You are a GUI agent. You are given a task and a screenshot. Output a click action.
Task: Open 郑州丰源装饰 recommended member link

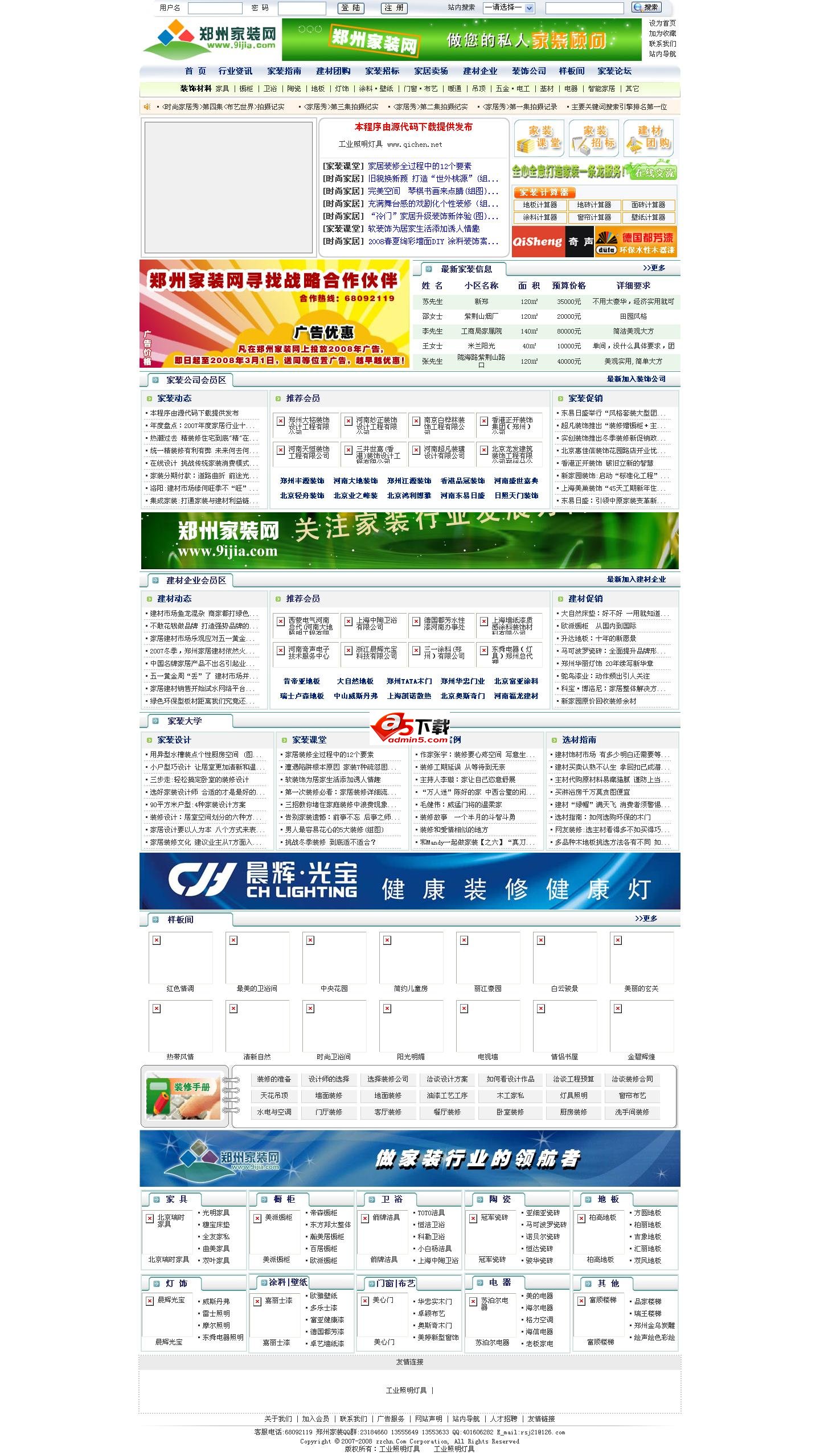(302, 481)
